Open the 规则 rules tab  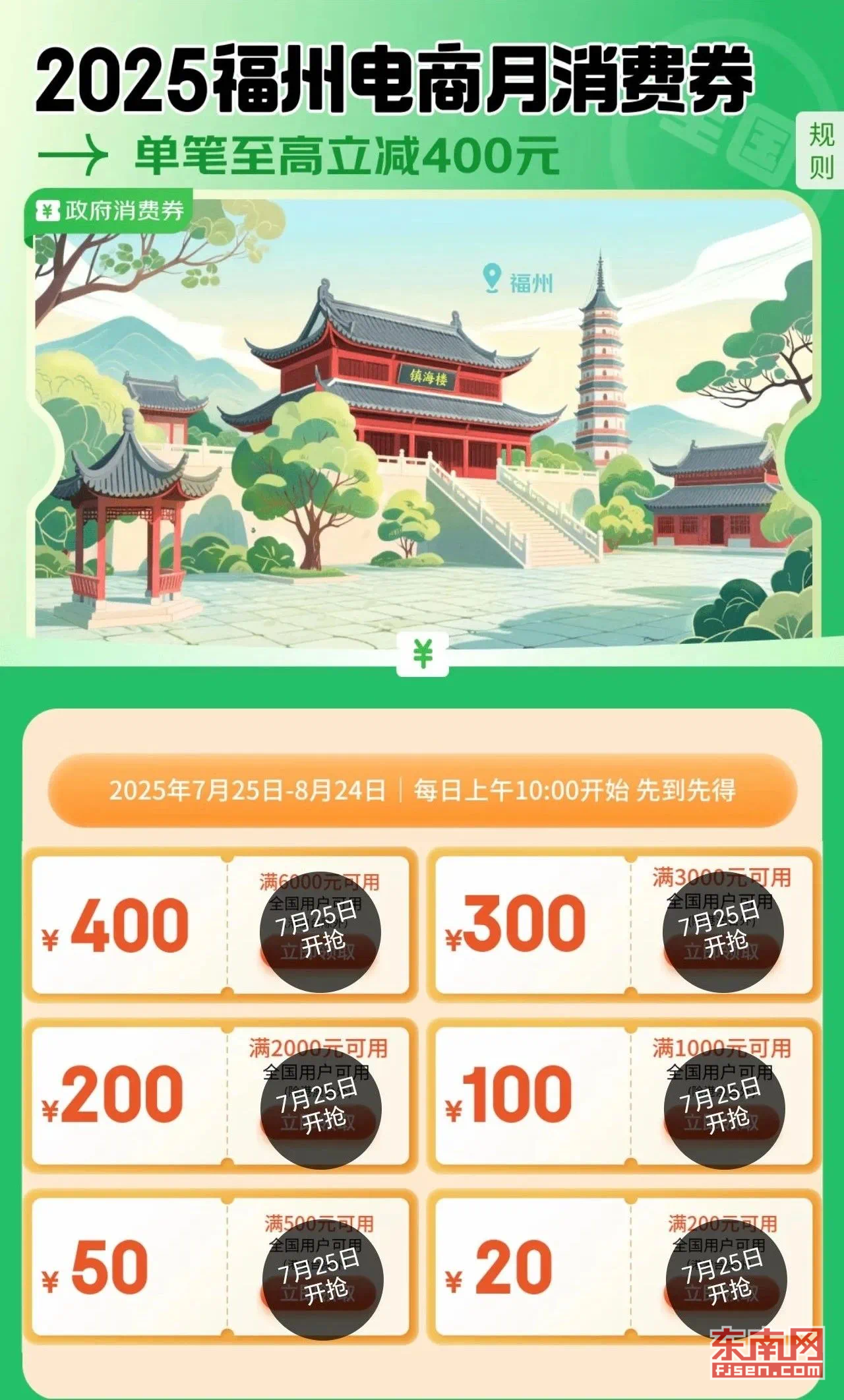pyautogui.click(x=821, y=152)
